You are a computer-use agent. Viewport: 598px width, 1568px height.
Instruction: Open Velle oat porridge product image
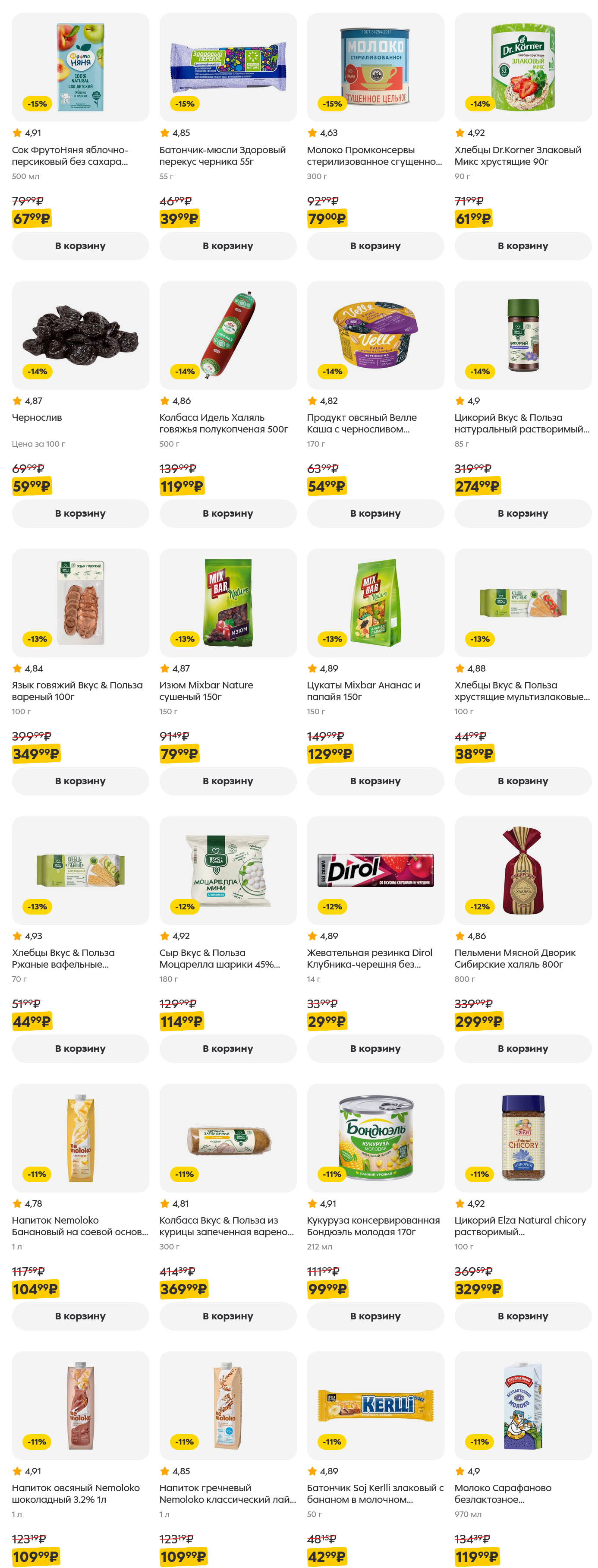[375, 335]
